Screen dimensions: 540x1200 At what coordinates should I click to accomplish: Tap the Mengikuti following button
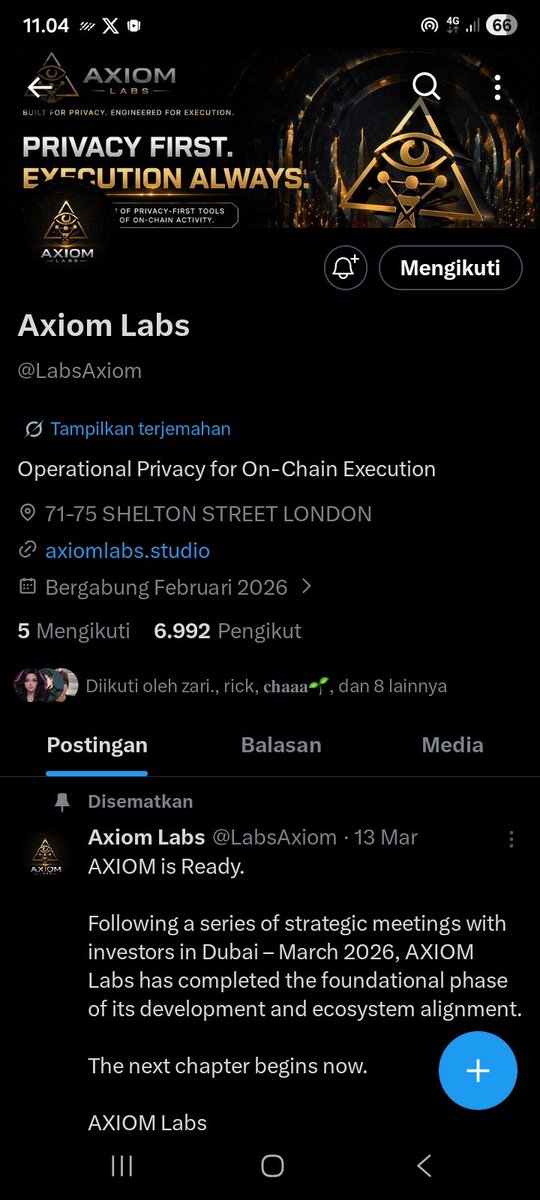tap(450, 268)
